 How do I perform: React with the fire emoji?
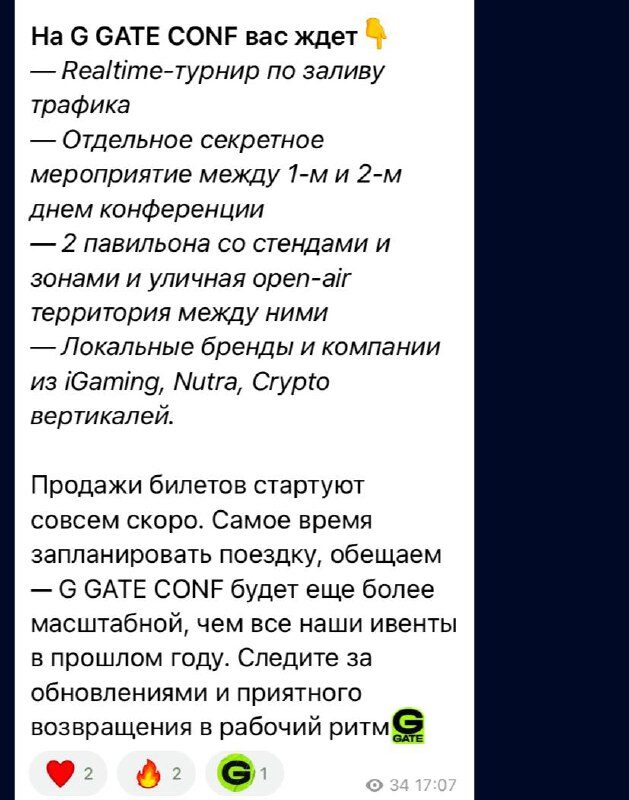coord(157,773)
